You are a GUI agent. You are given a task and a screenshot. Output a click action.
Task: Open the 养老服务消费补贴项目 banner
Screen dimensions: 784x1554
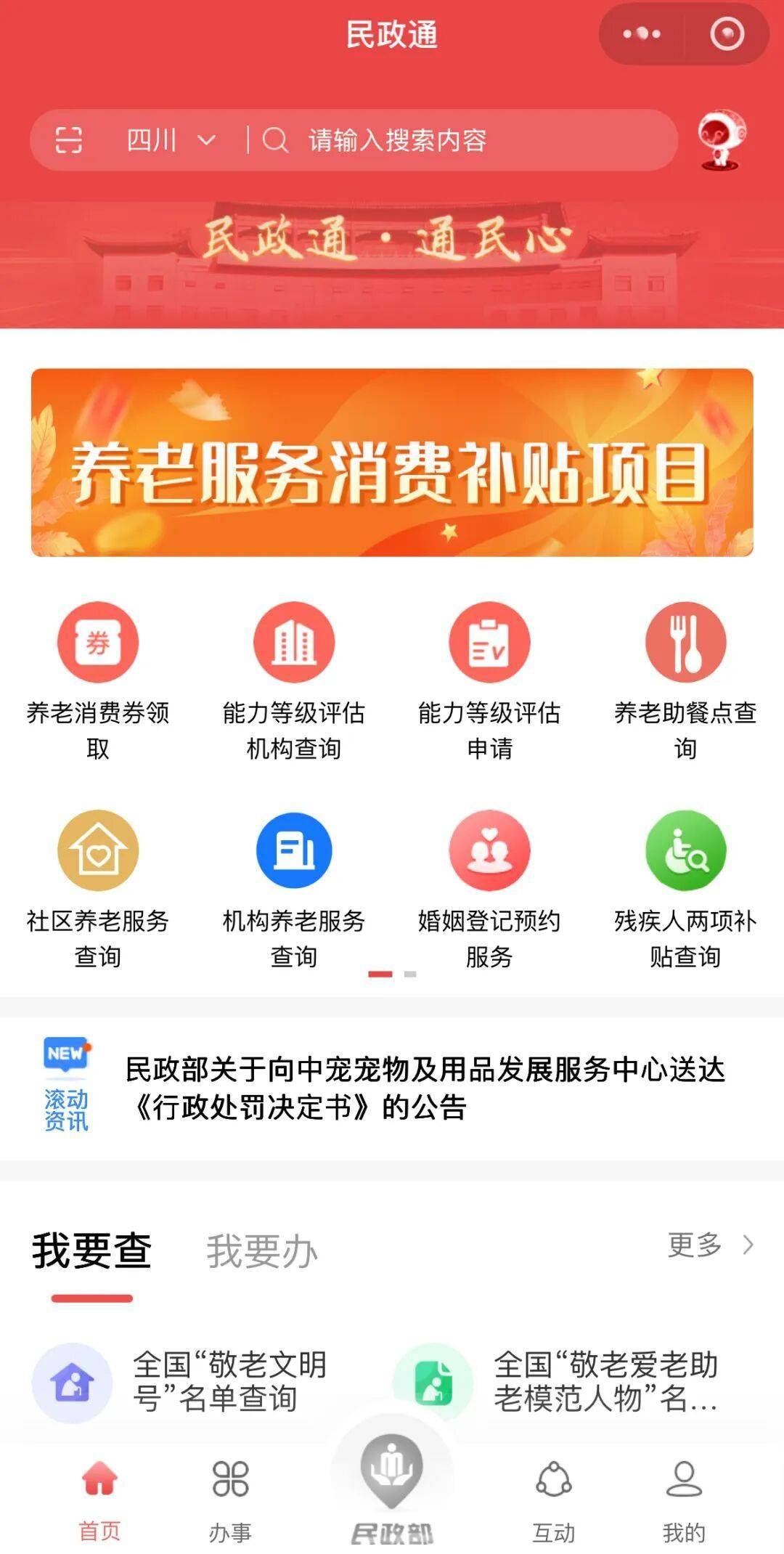392,463
